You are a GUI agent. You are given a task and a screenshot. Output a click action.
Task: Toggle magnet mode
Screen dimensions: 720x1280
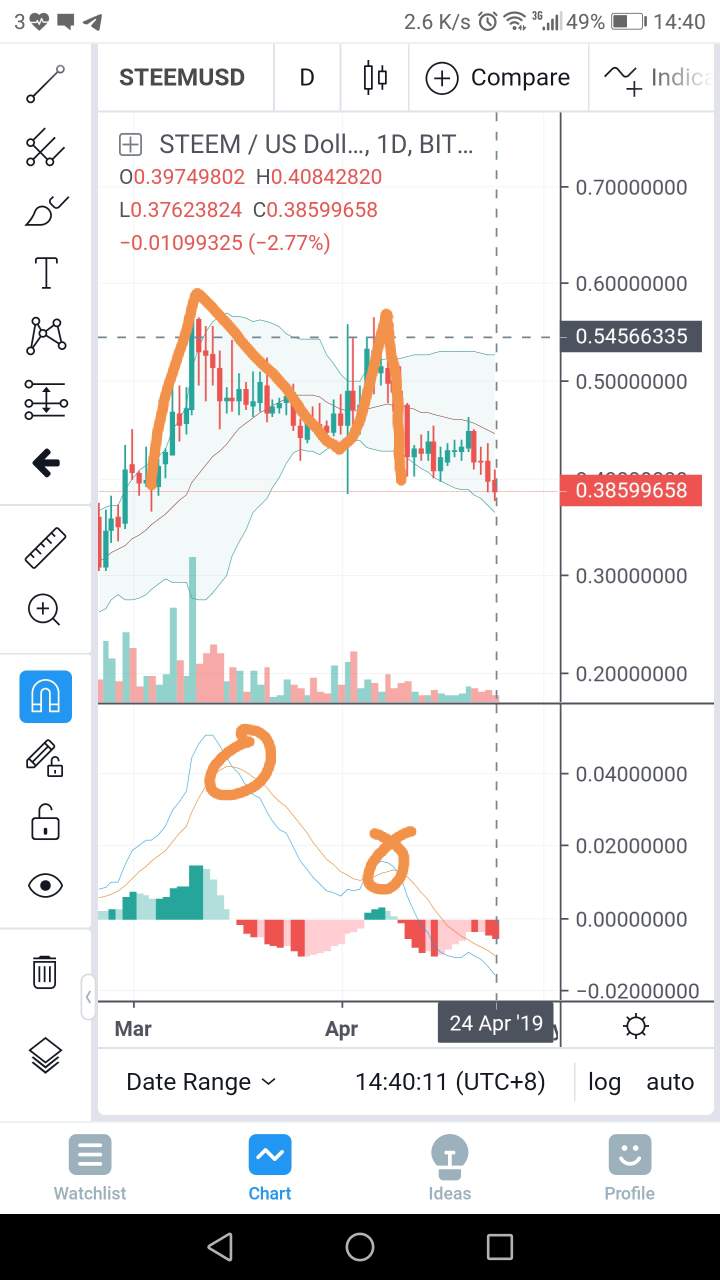[45, 696]
